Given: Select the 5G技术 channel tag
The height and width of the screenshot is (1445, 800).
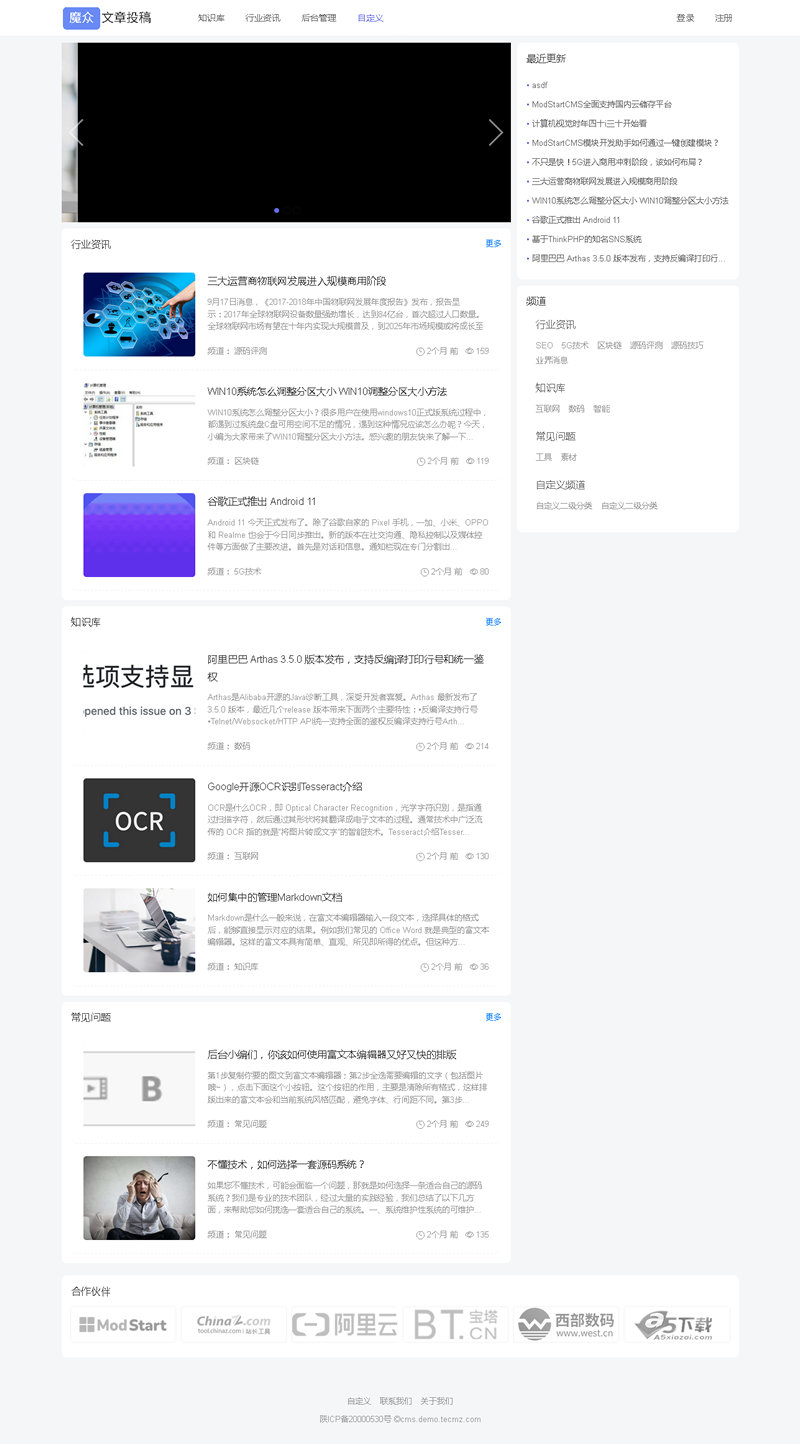Looking at the screenshot, I should pyautogui.click(x=575, y=345).
